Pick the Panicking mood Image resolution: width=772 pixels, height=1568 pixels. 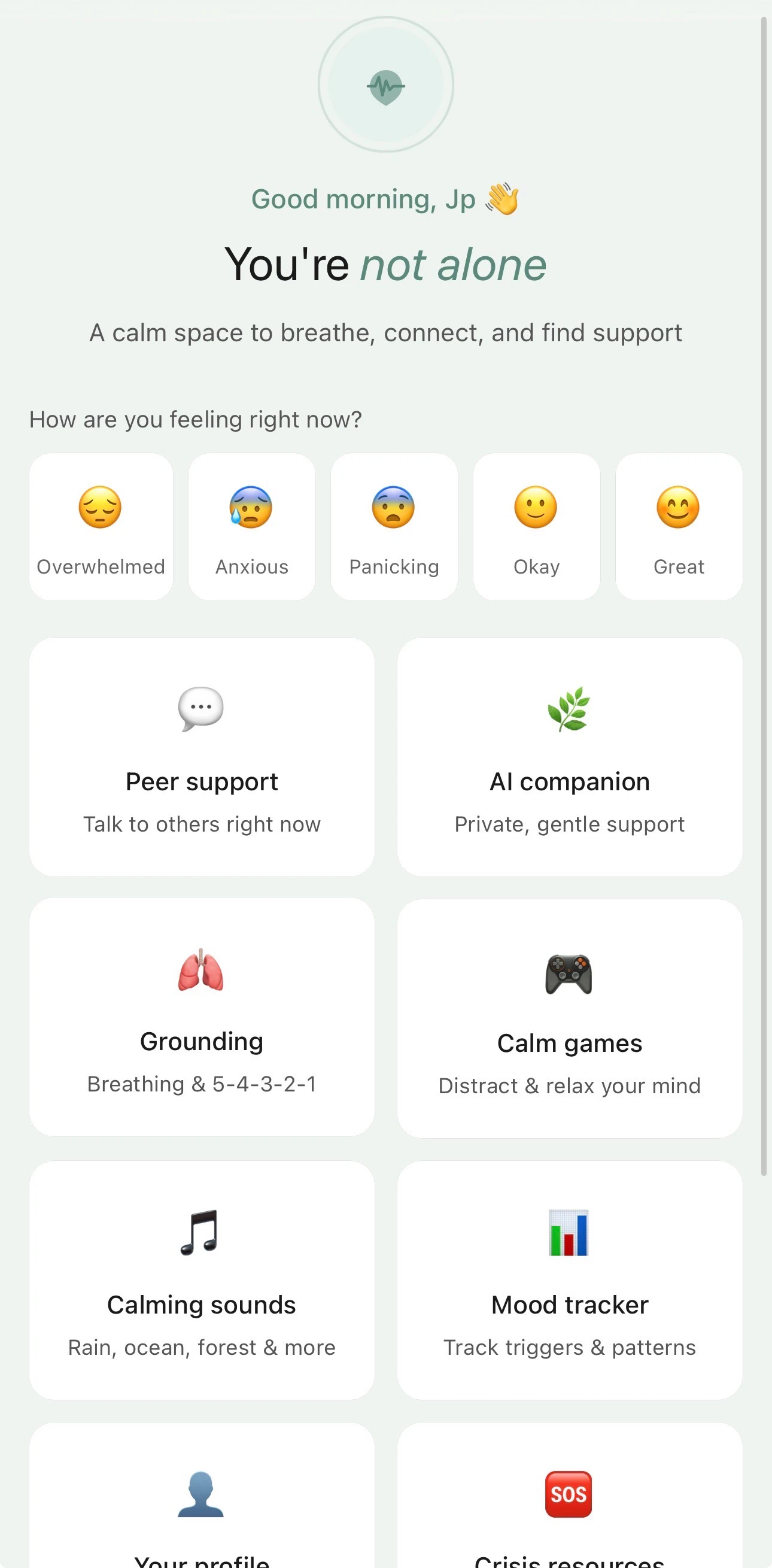tap(394, 526)
